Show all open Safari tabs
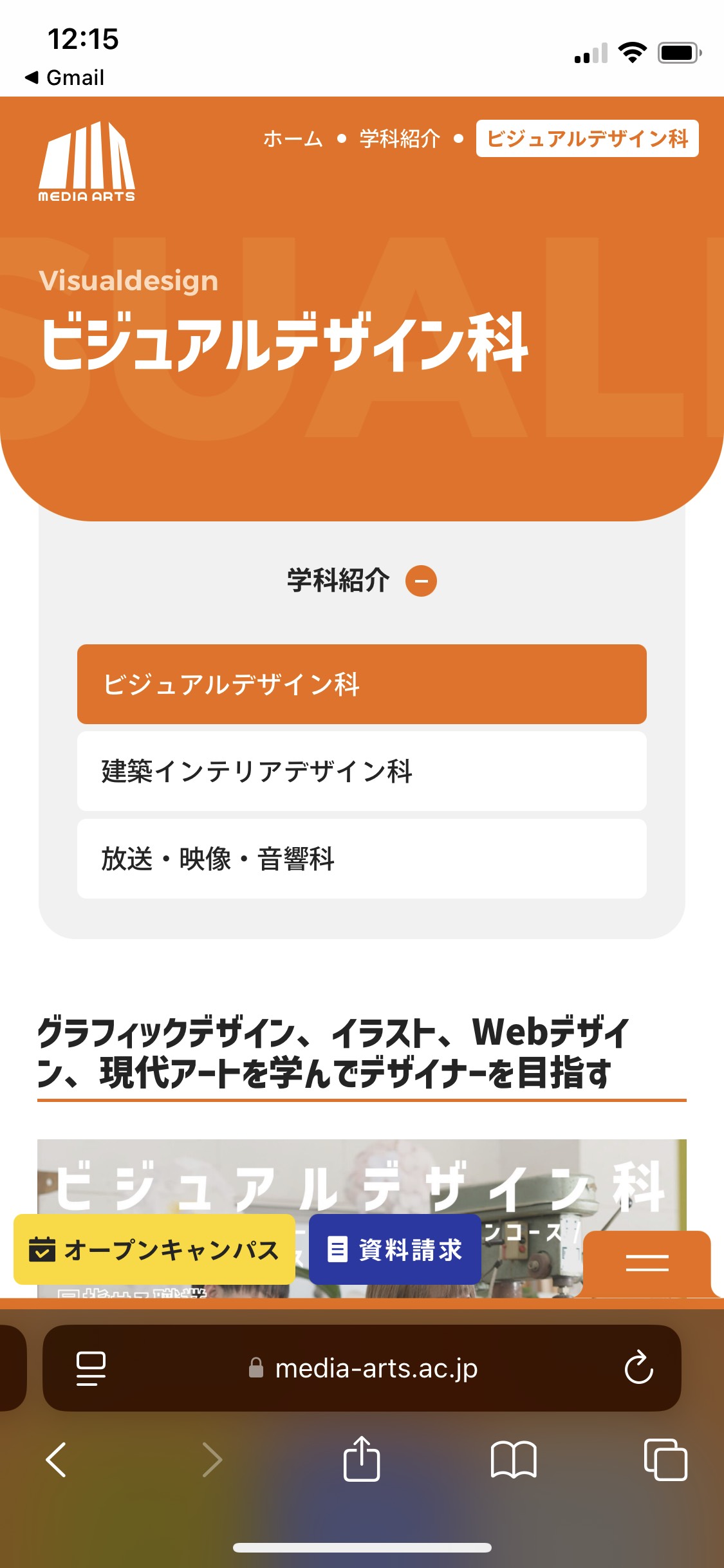 click(665, 1459)
